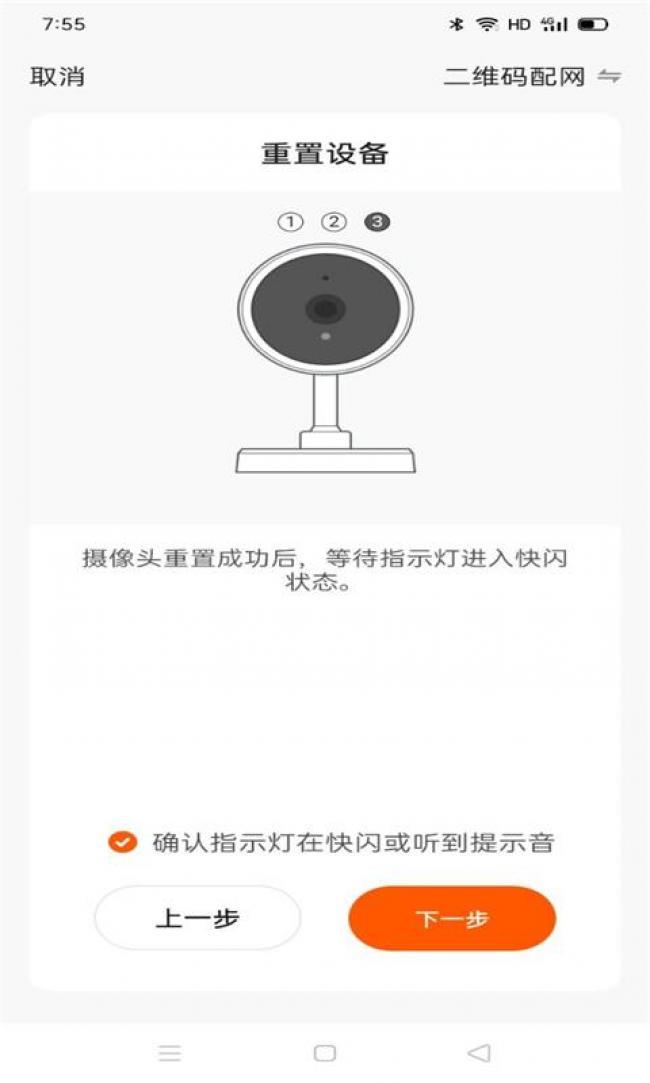The width and height of the screenshot is (650, 1083).
Task: Open recent apps from navigation bar
Action: coord(170,1052)
